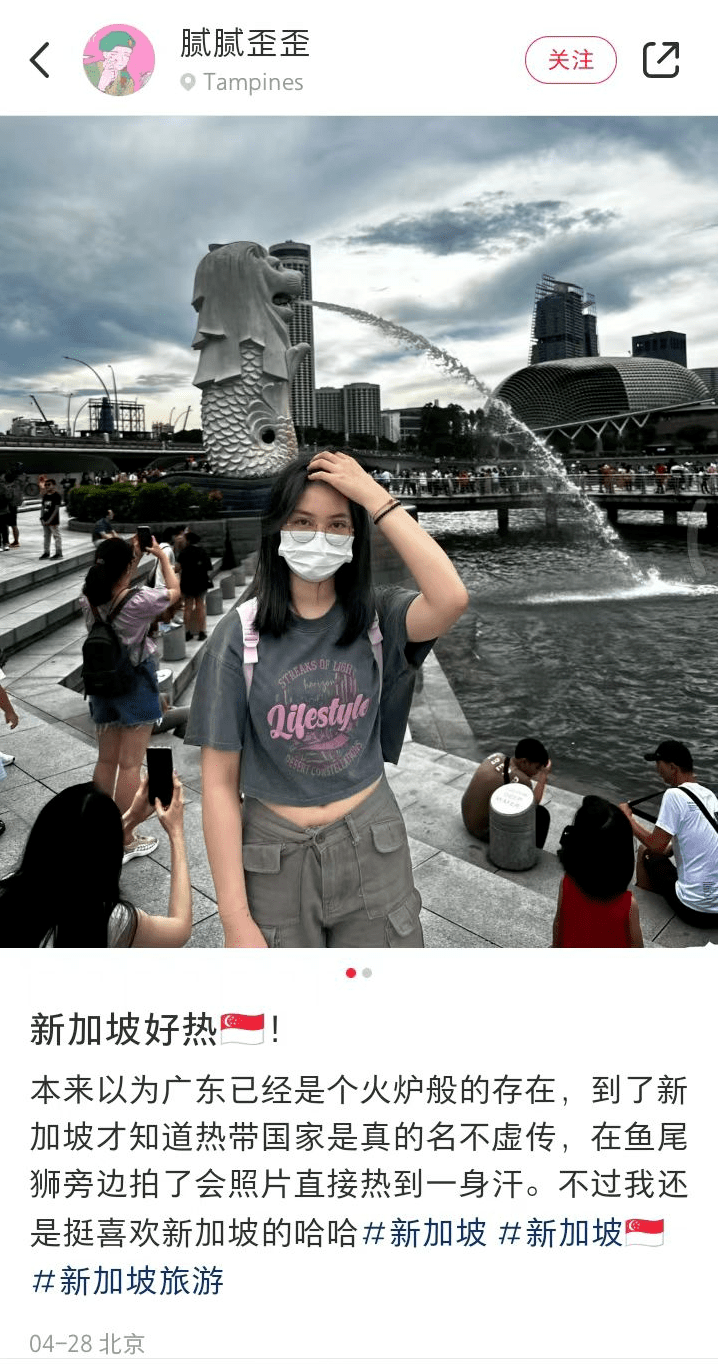The width and height of the screenshot is (718, 1364).
Task: Share this post
Action: (x=660, y=61)
